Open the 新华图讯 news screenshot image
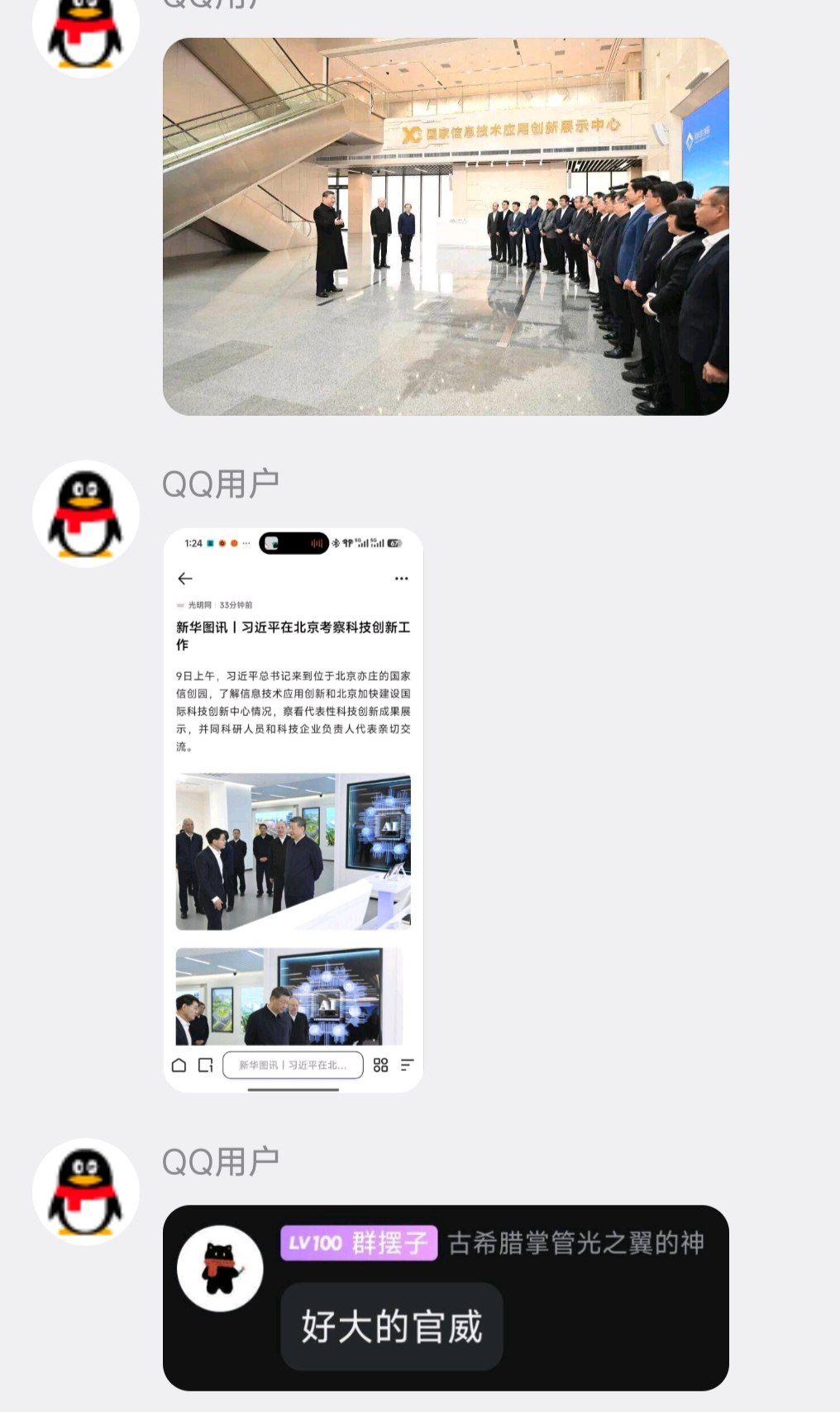840x1412 pixels. tap(293, 810)
